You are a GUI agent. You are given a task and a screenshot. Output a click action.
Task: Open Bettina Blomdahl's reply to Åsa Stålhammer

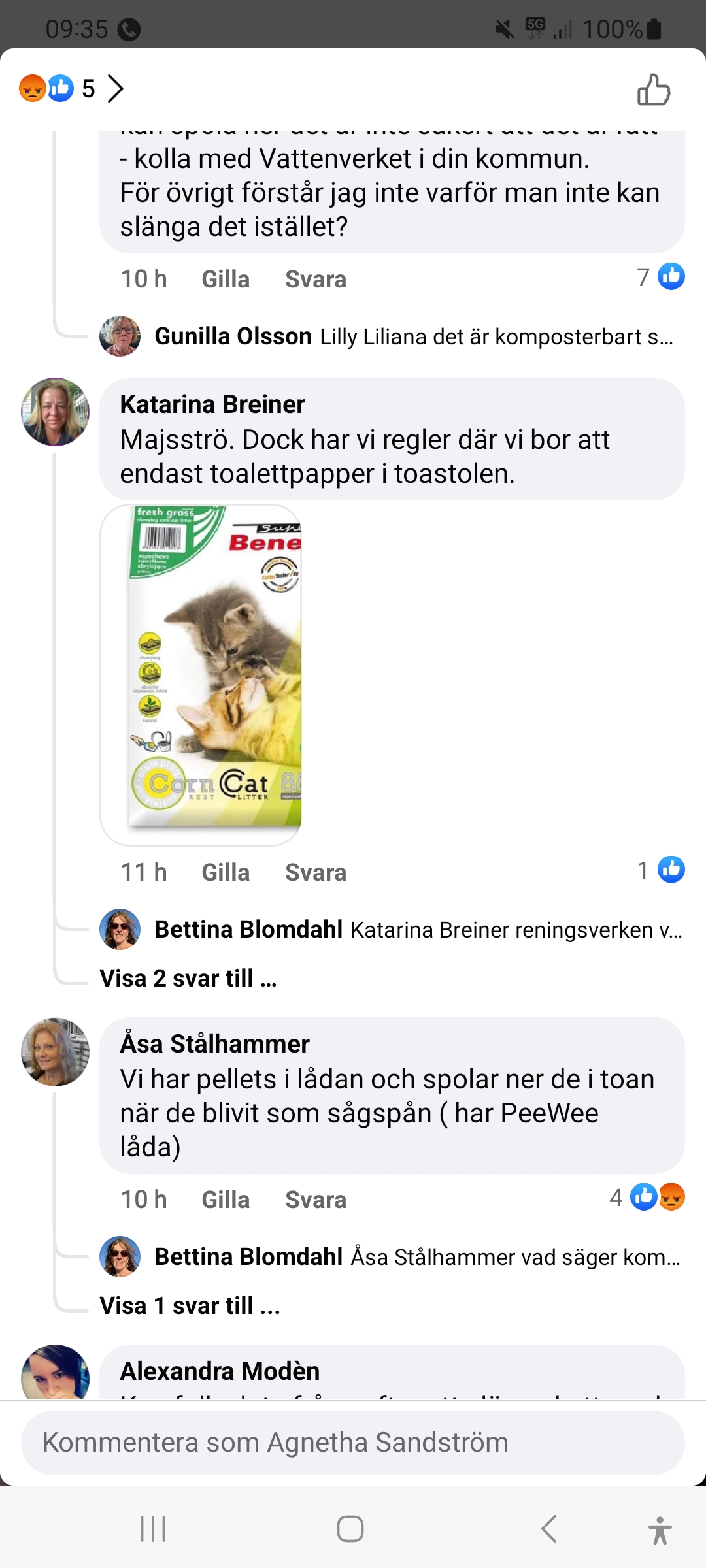(417, 1257)
